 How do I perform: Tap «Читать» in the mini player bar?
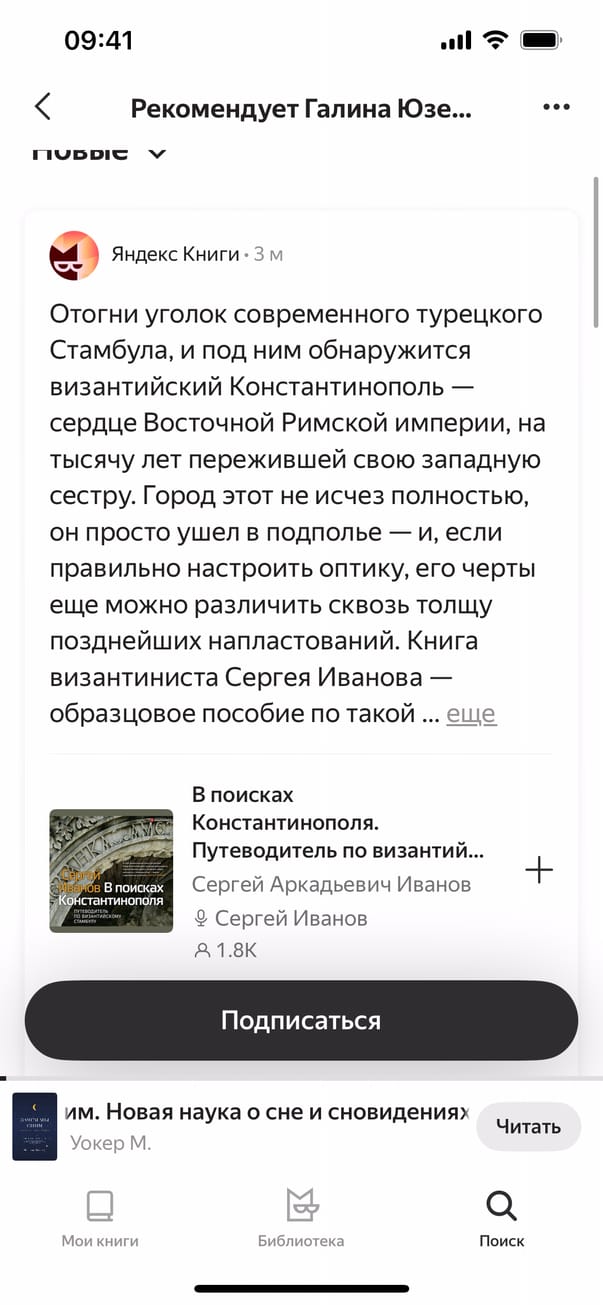(528, 1127)
